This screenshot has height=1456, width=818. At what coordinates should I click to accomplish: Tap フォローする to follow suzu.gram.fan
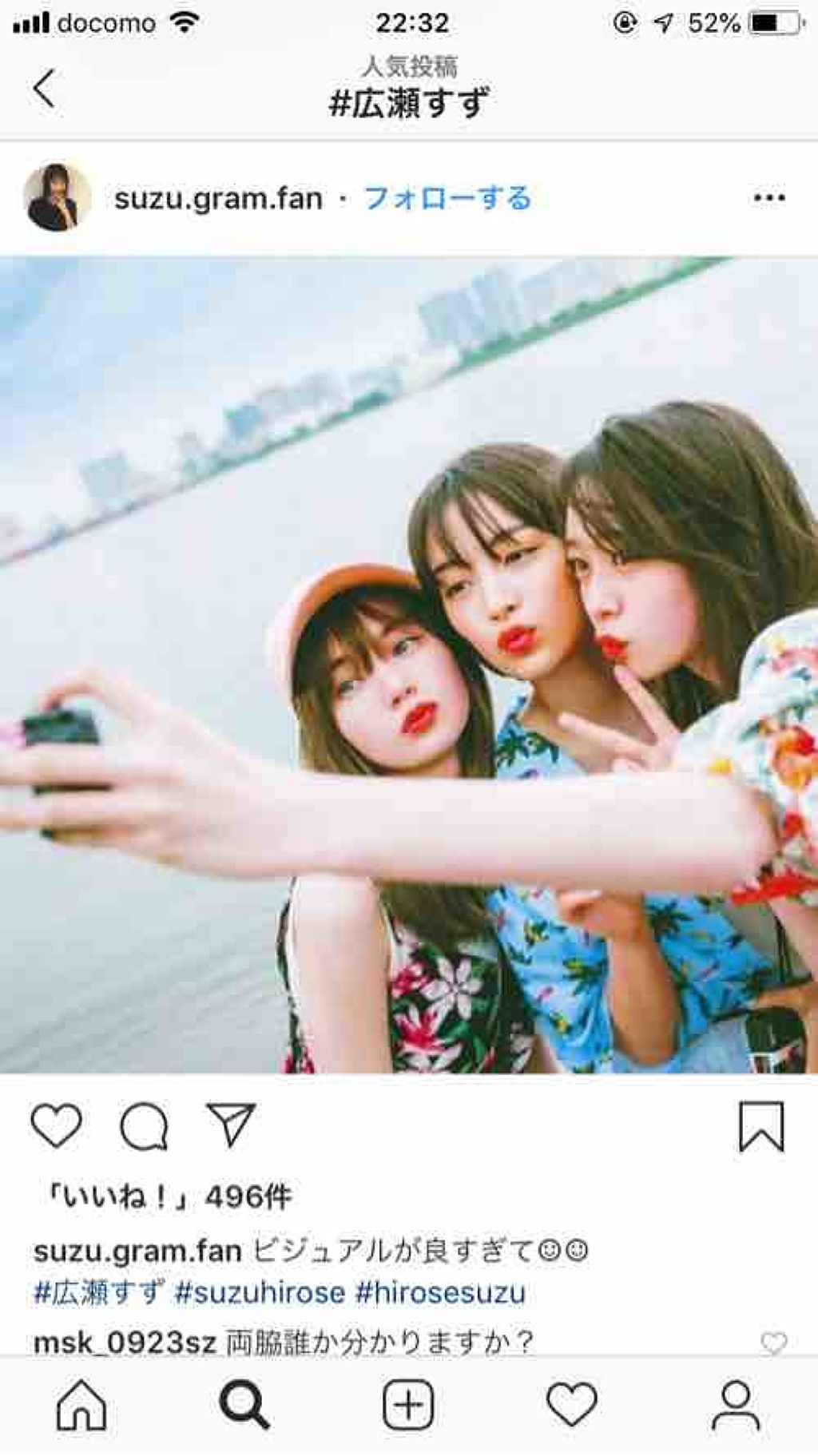pyautogui.click(x=447, y=198)
